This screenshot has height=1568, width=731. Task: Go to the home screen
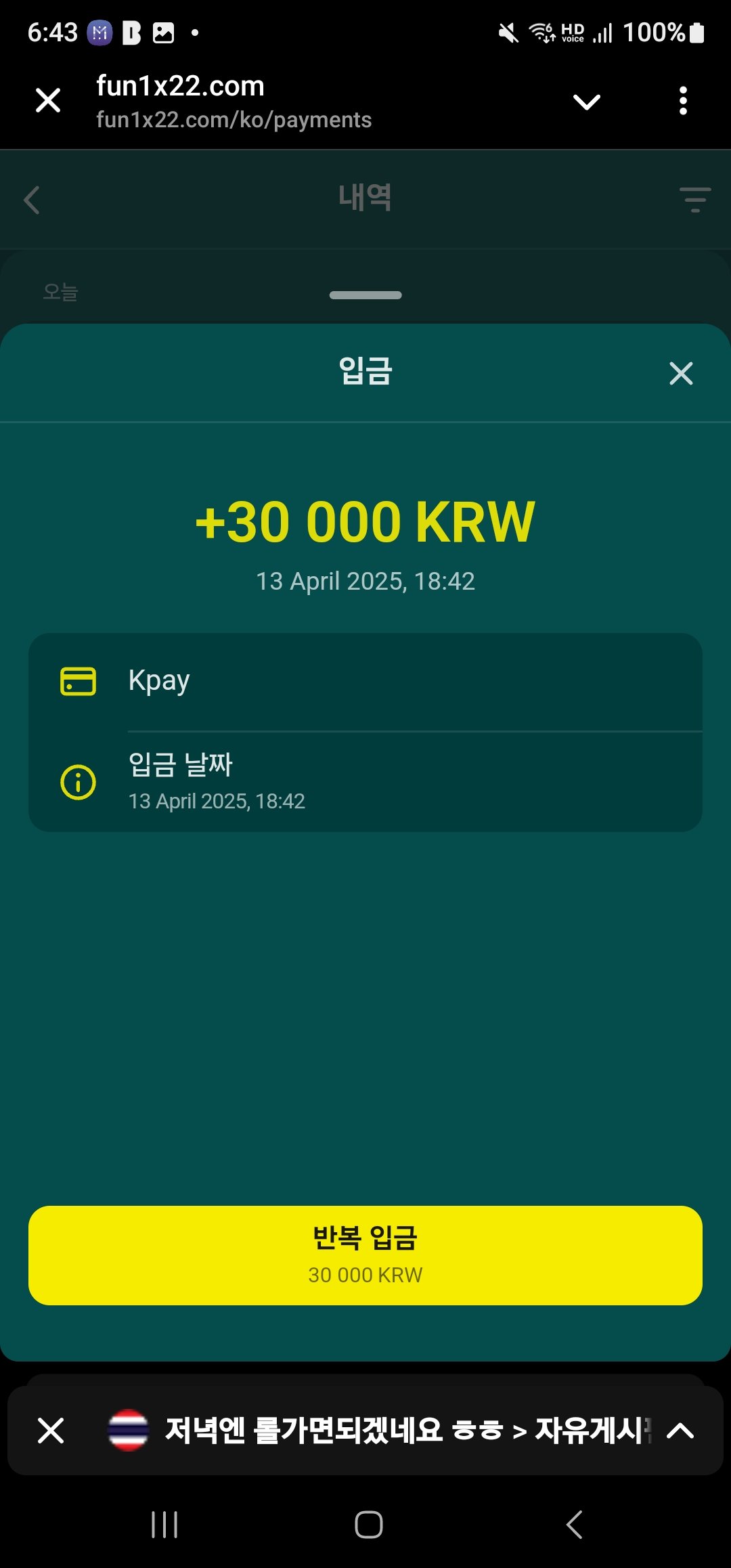368,1525
